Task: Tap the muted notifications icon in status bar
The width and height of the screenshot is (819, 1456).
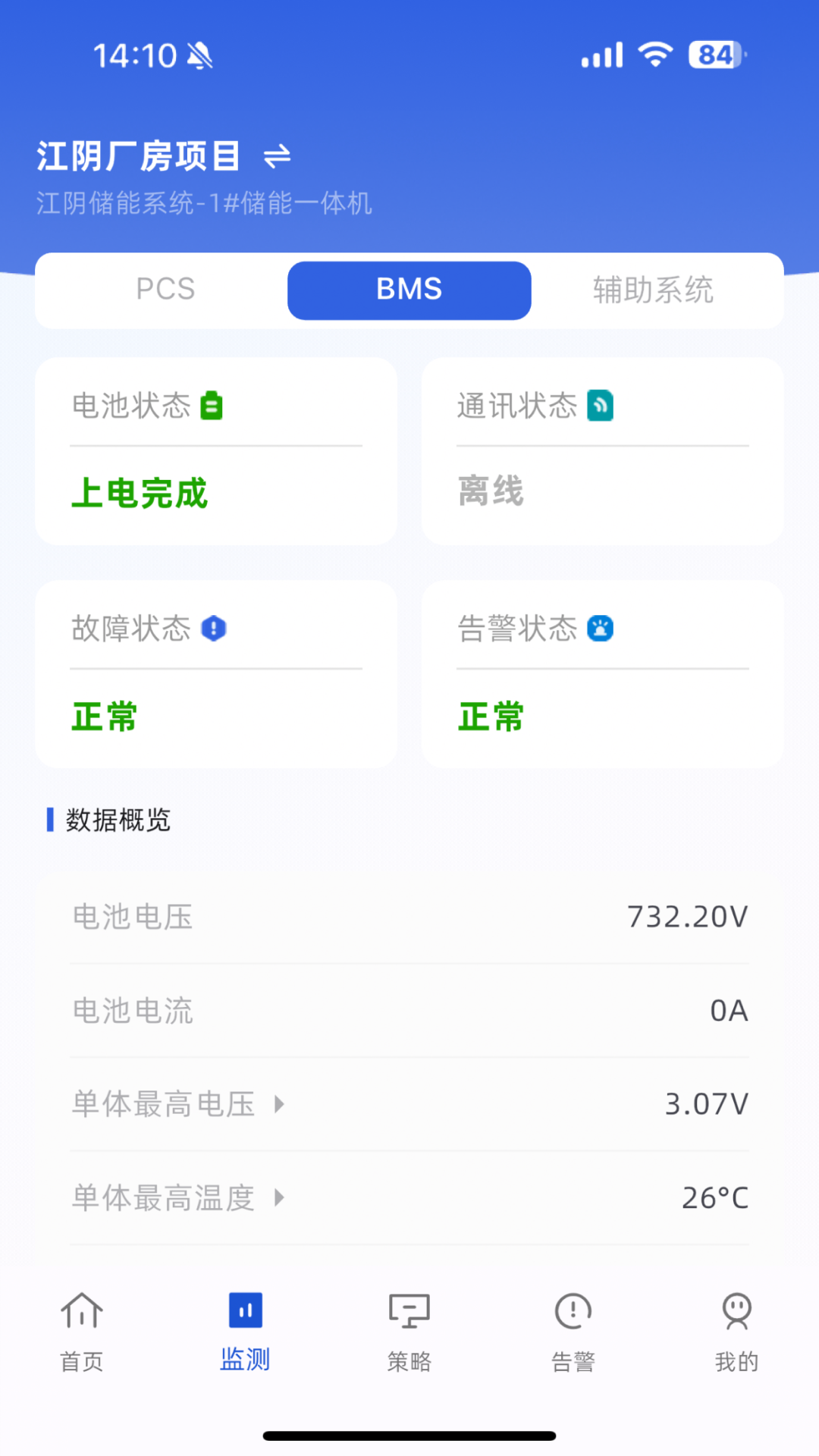Action: point(199,55)
